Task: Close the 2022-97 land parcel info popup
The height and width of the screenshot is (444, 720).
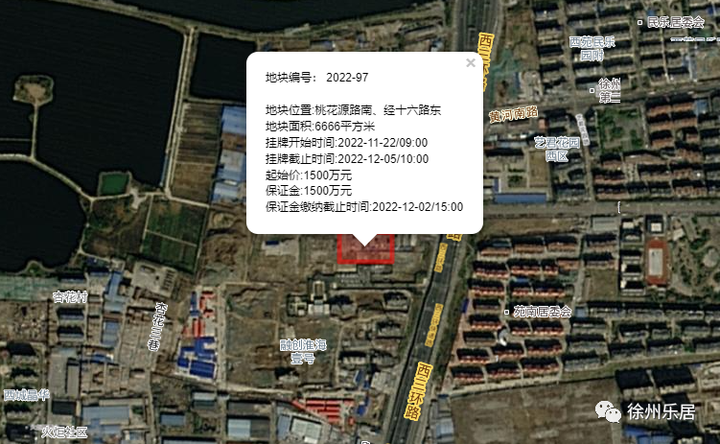Action: point(470,63)
